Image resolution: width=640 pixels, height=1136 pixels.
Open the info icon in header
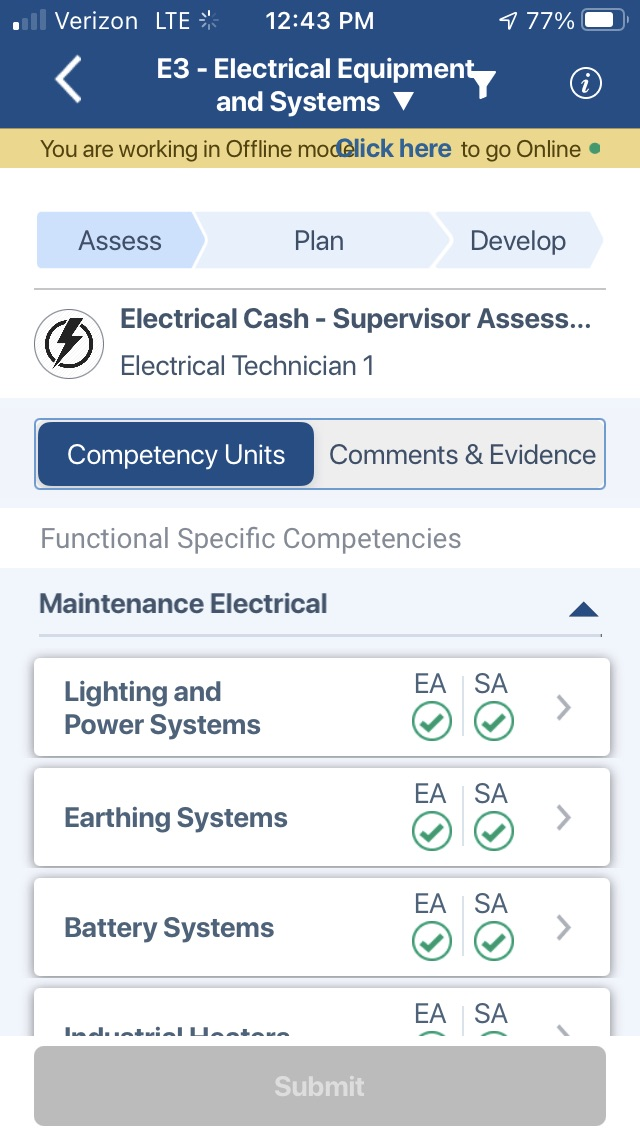point(586,83)
